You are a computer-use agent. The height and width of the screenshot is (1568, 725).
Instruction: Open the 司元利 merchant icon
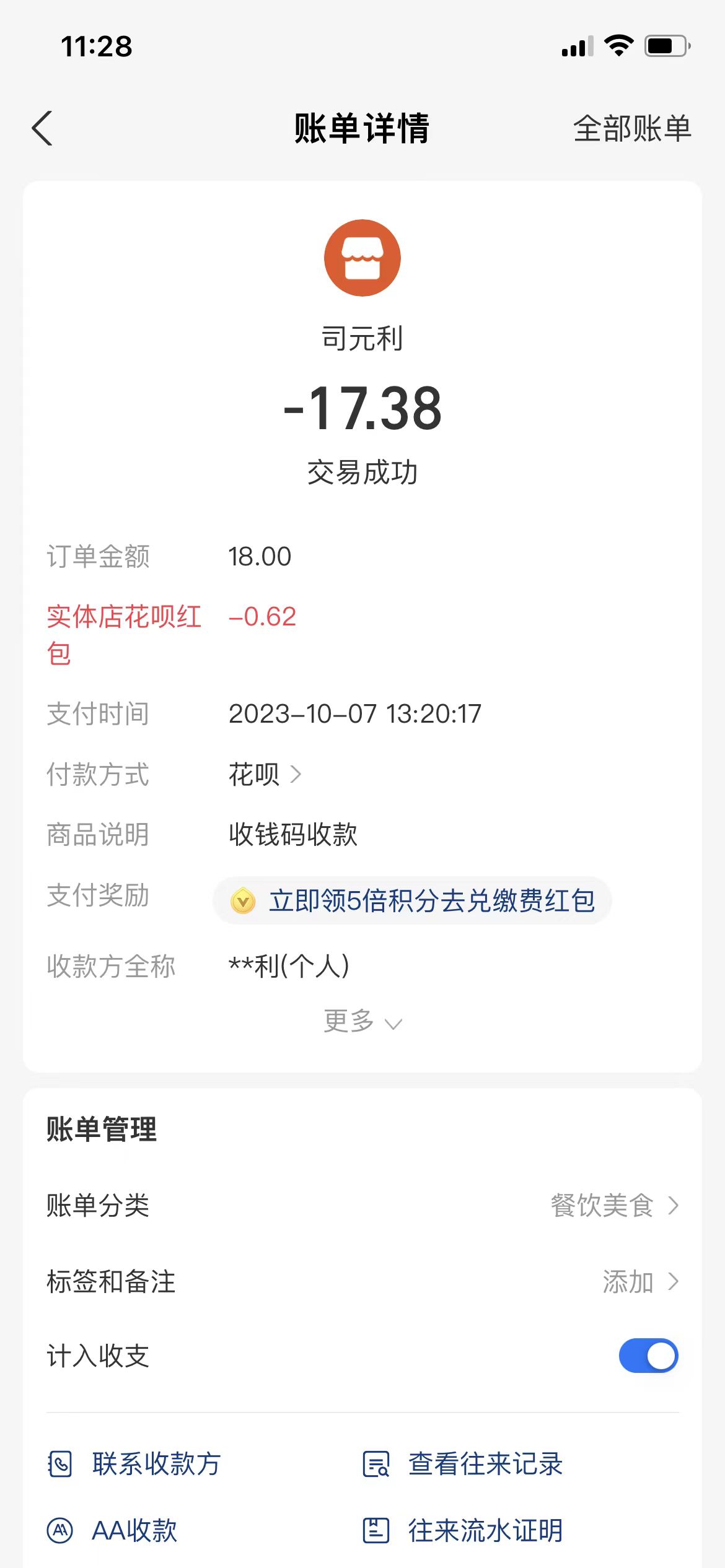click(362, 258)
